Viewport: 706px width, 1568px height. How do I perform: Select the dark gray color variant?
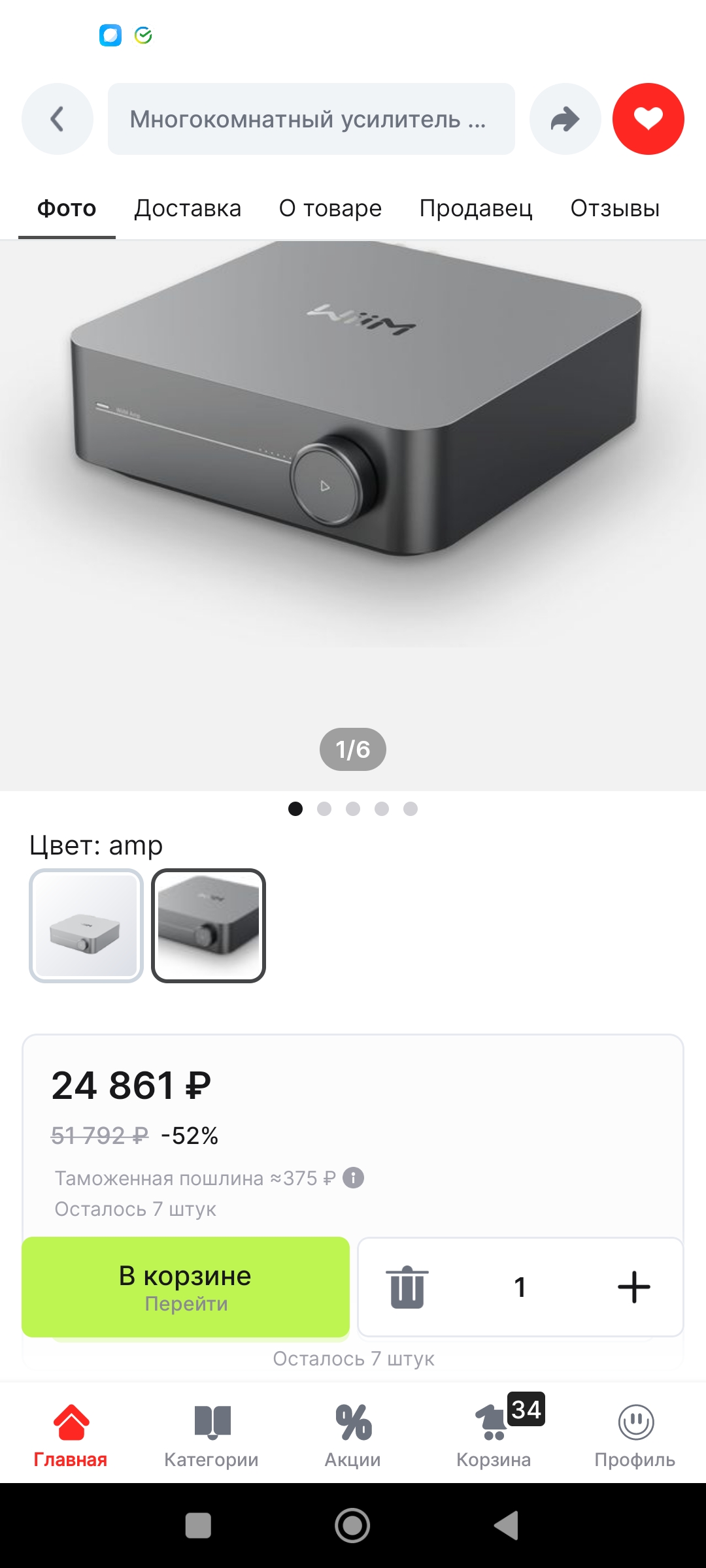click(x=209, y=925)
